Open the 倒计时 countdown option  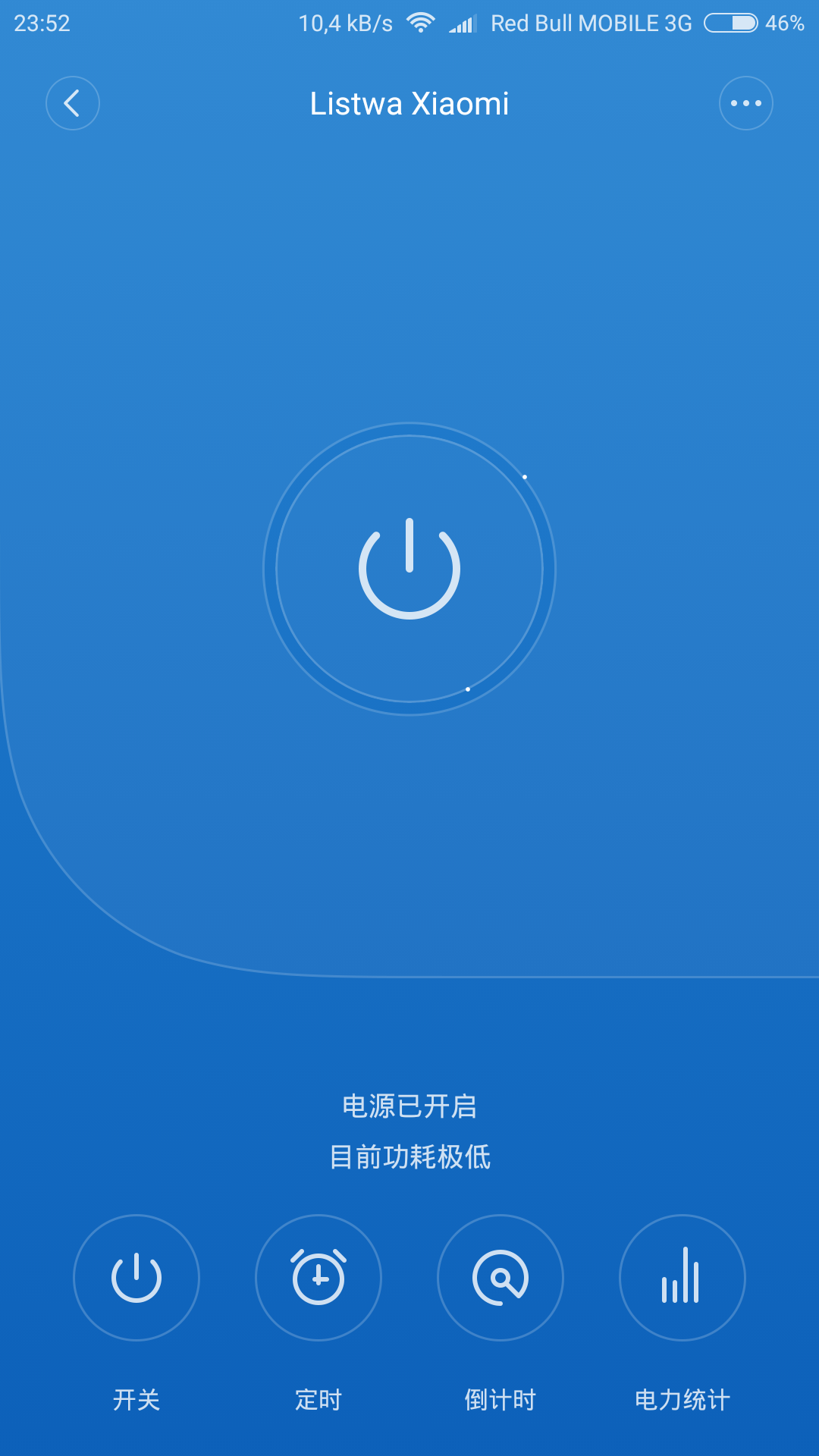click(500, 1278)
